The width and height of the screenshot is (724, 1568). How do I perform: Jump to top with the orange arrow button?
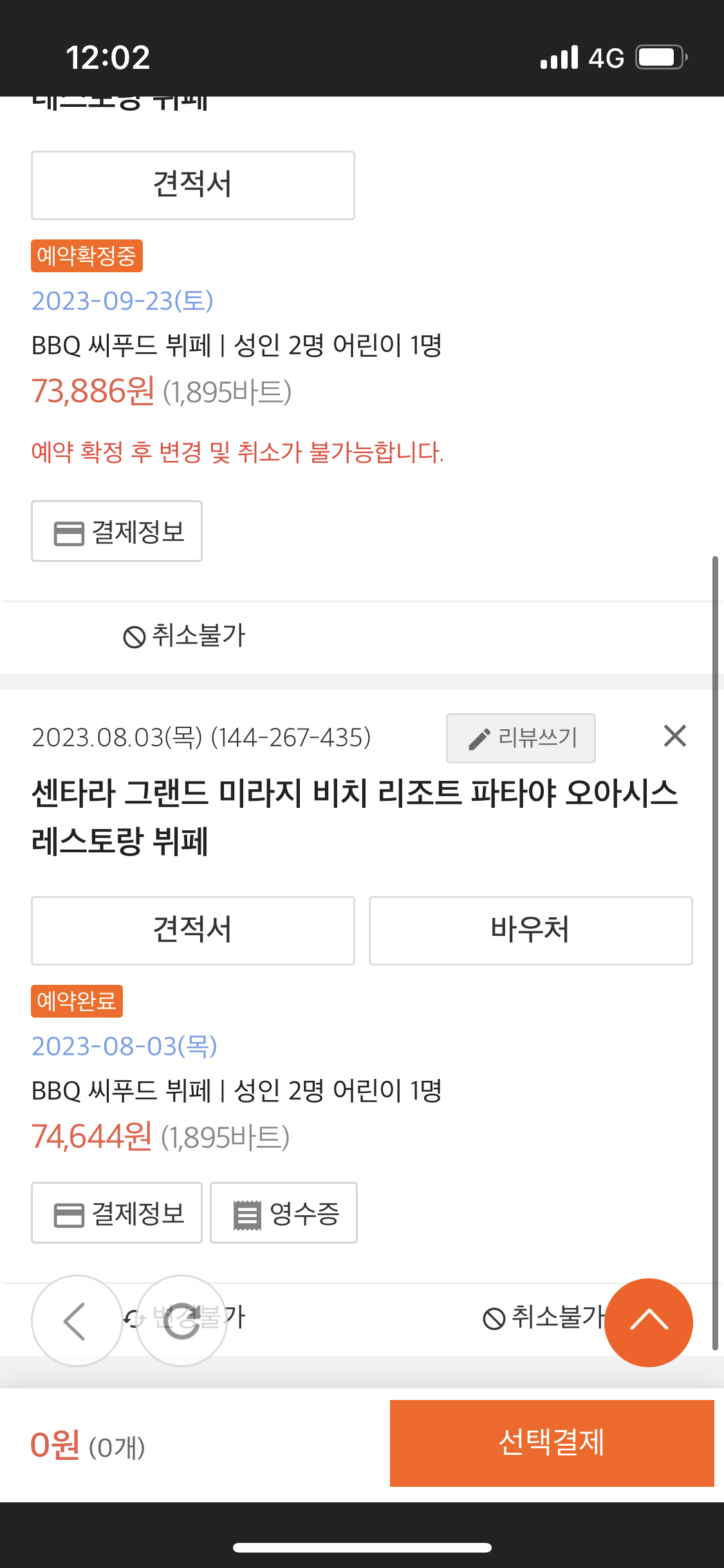(x=649, y=1322)
